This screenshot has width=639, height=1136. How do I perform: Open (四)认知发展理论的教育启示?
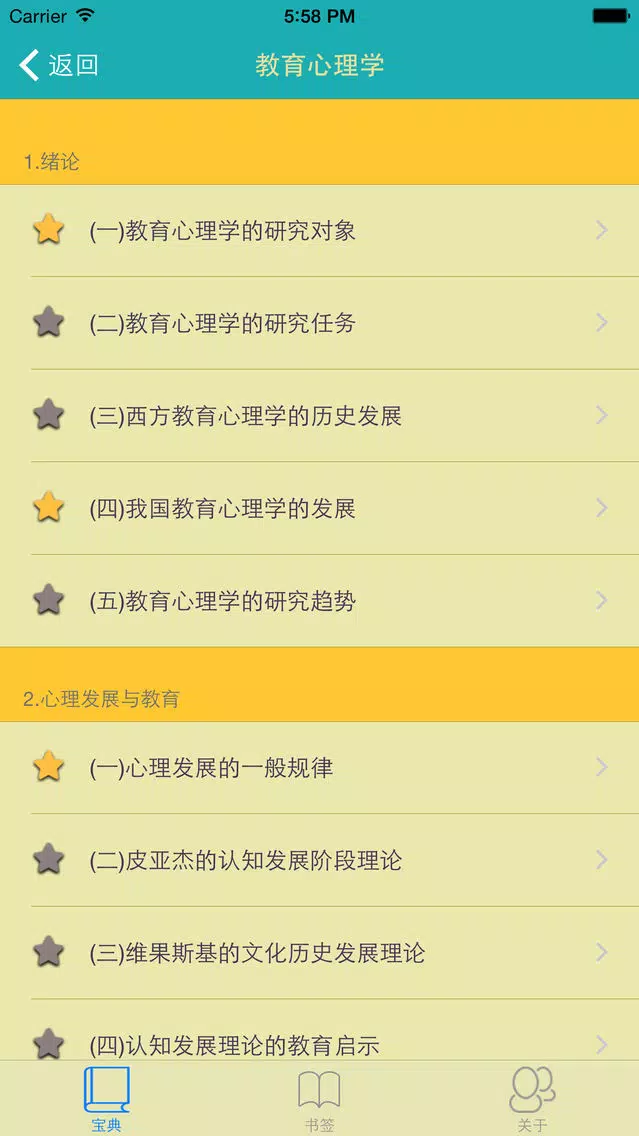(320, 1030)
